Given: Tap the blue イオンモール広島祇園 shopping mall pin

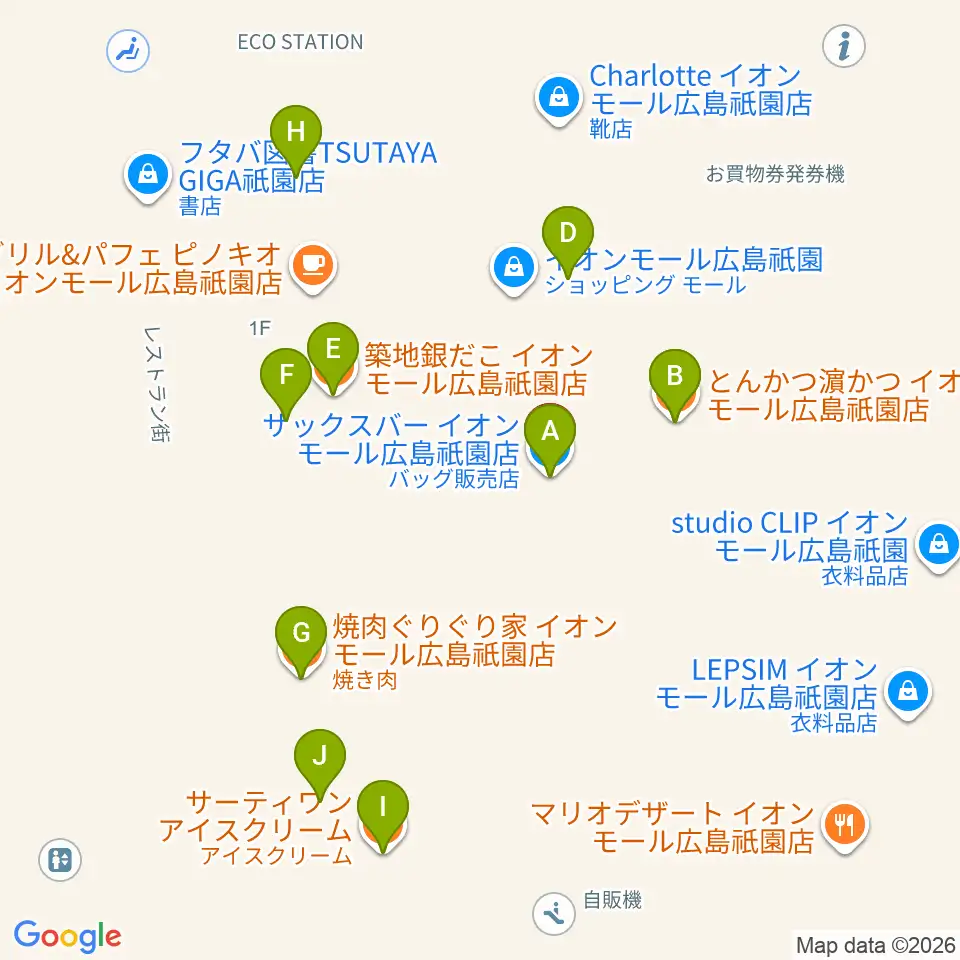Looking at the screenshot, I should coord(514,269).
